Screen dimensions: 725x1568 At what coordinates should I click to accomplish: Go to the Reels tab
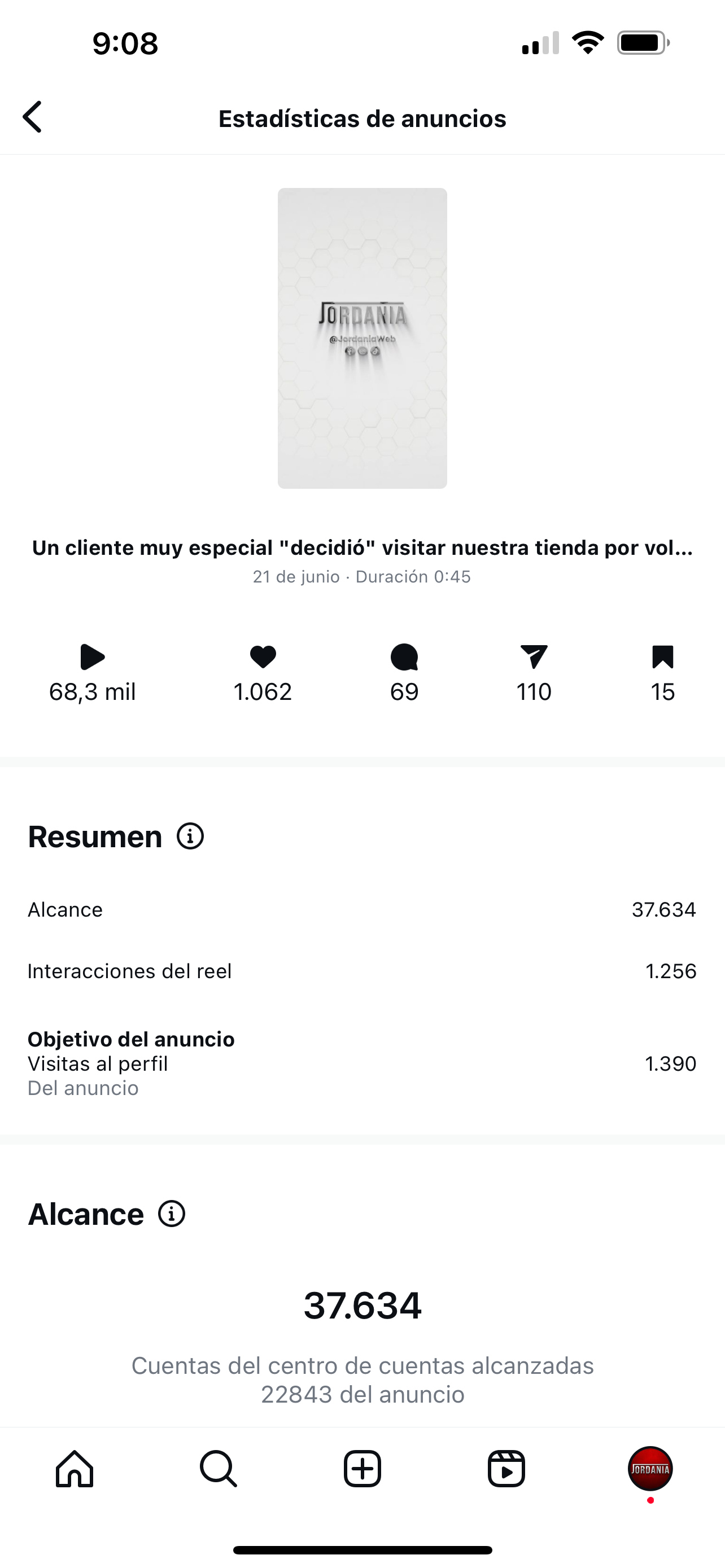pos(506,1469)
